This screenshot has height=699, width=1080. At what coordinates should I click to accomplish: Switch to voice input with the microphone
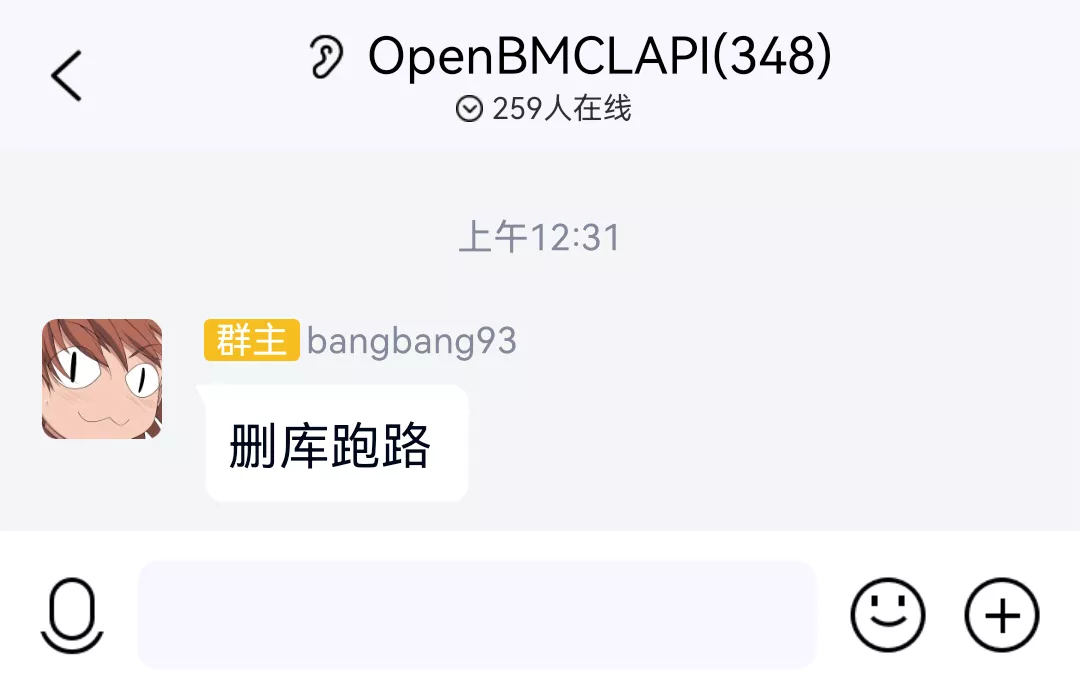pos(72,615)
